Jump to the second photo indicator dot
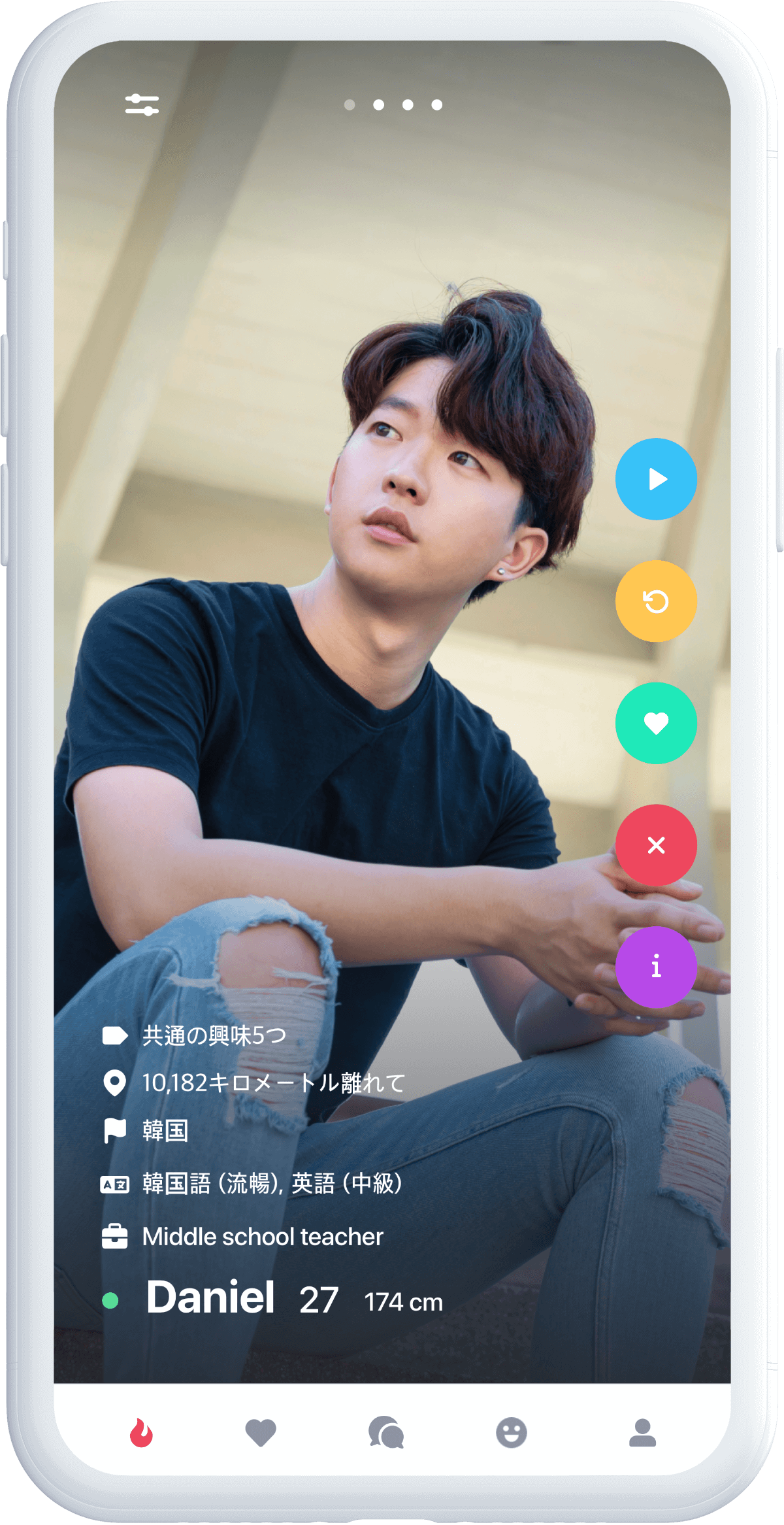 (x=379, y=105)
